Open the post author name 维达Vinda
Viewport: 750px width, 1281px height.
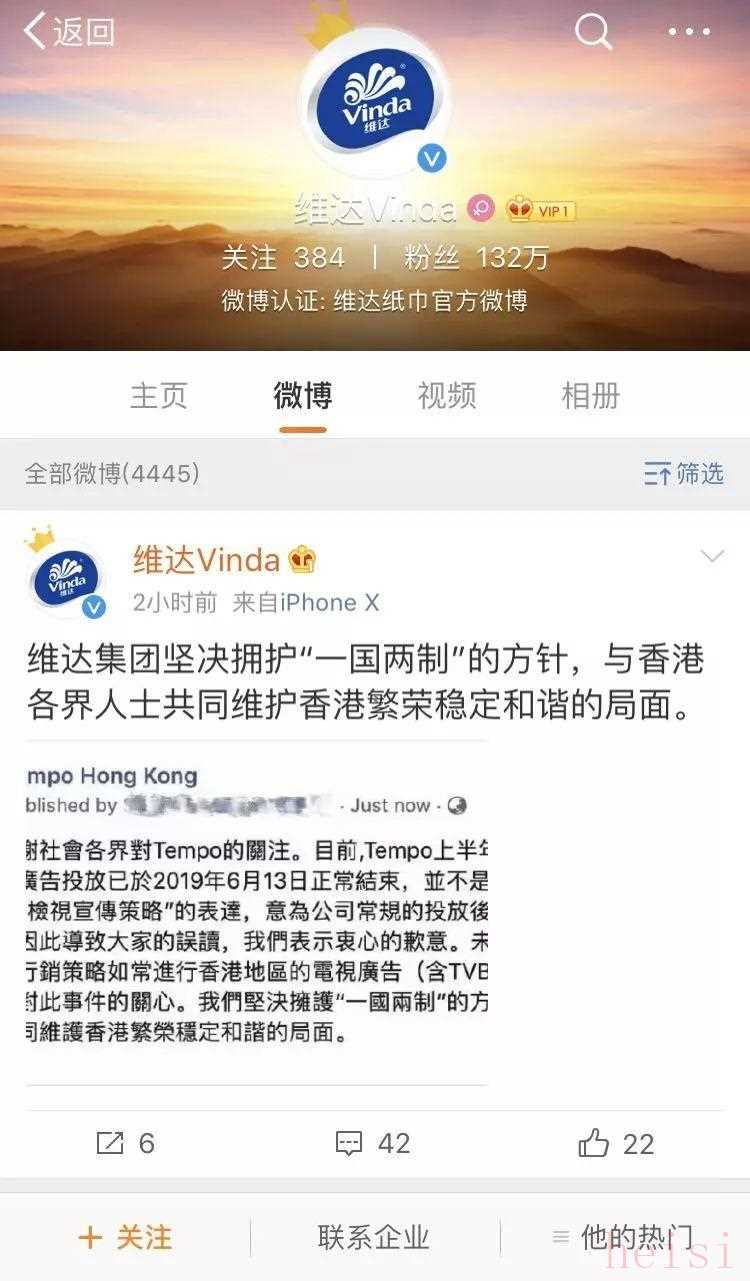point(207,560)
